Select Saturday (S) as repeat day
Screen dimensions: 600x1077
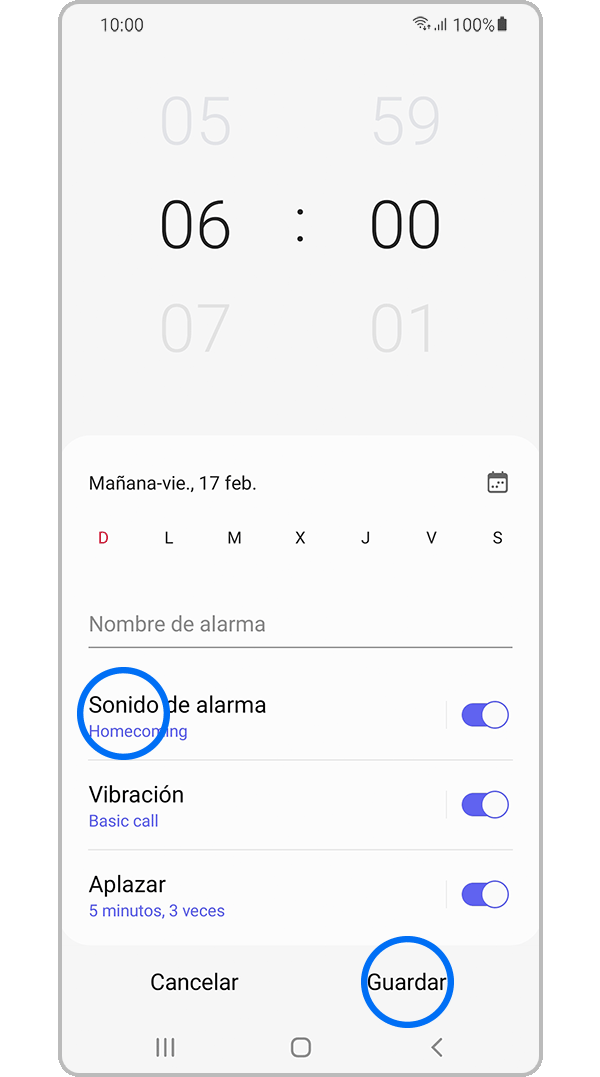coord(497,538)
